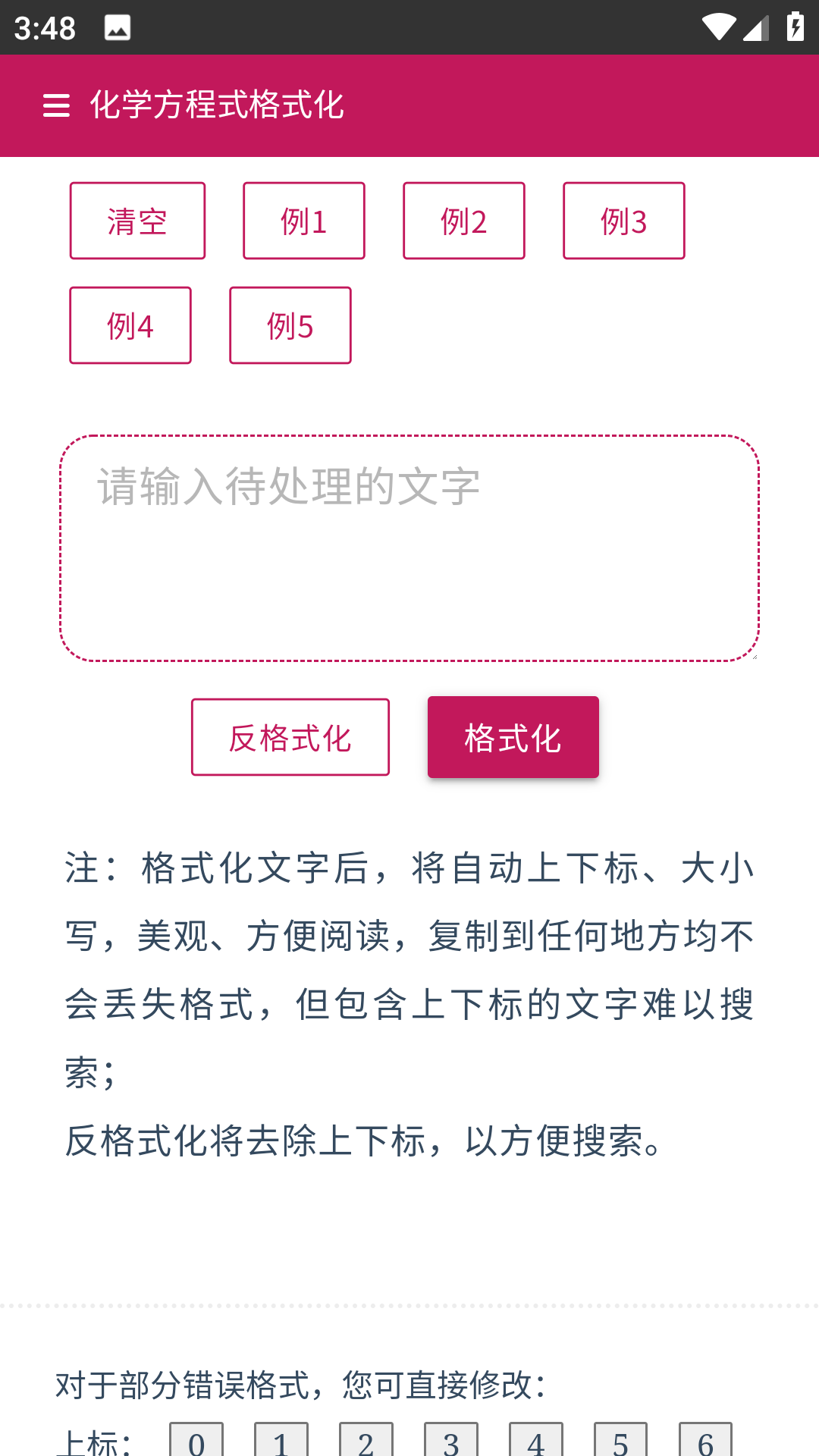Load example 例3 into the input

click(x=623, y=220)
